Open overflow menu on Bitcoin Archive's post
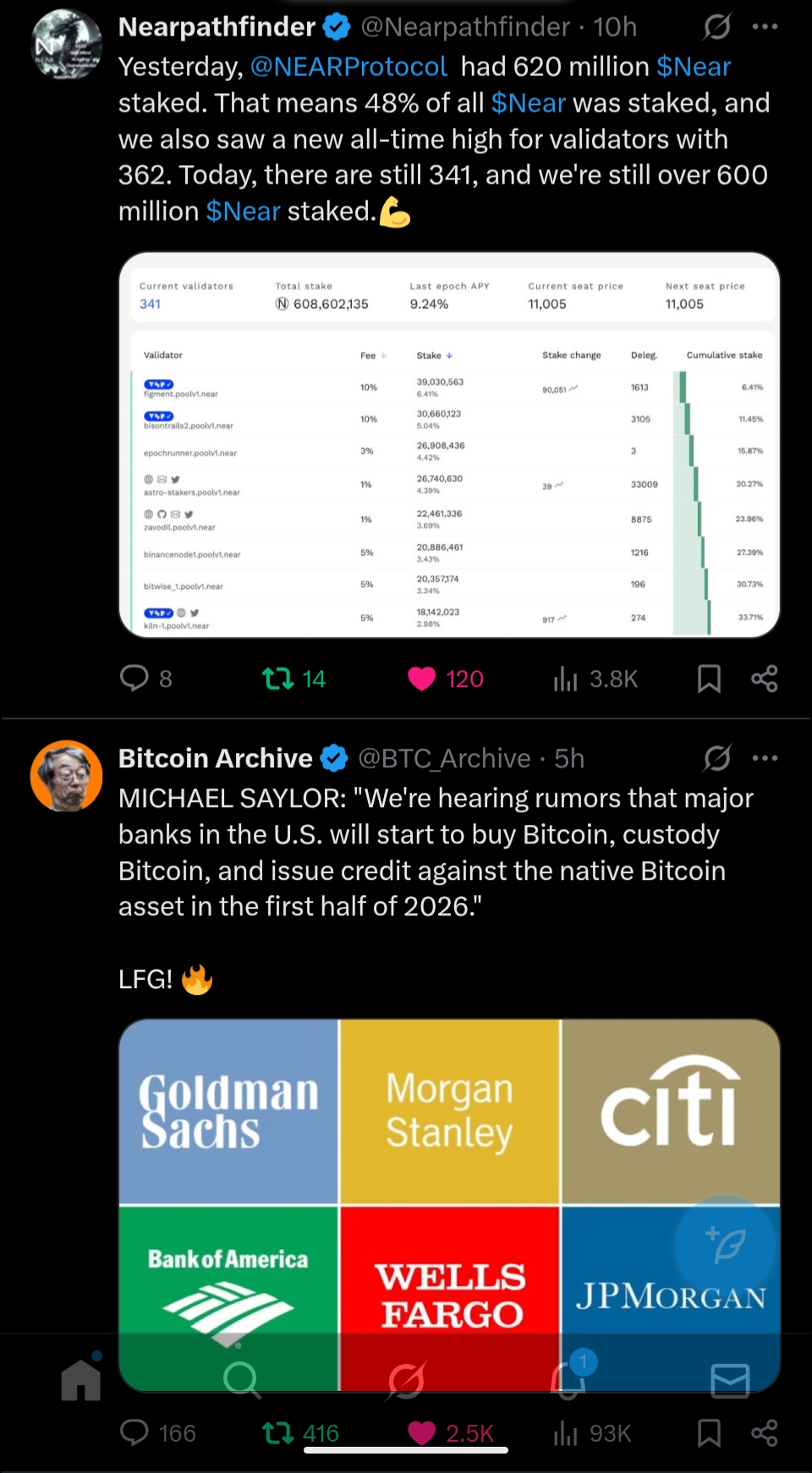 tap(765, 758)
